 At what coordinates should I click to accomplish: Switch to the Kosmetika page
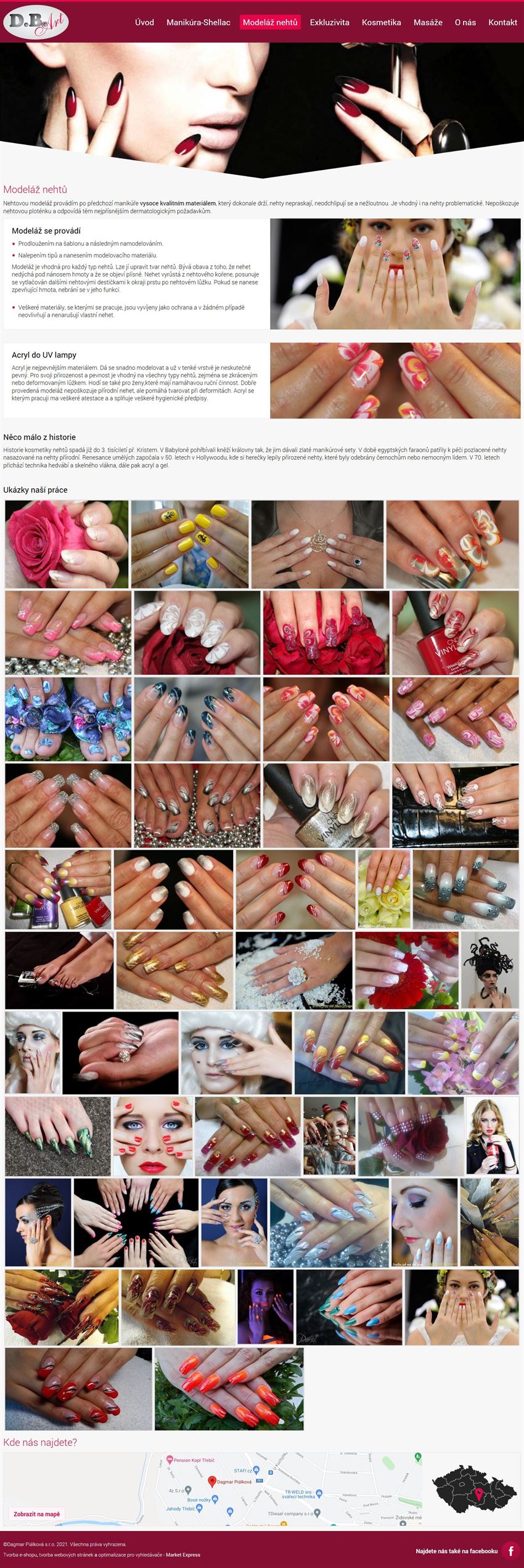(x=381, y=22)
